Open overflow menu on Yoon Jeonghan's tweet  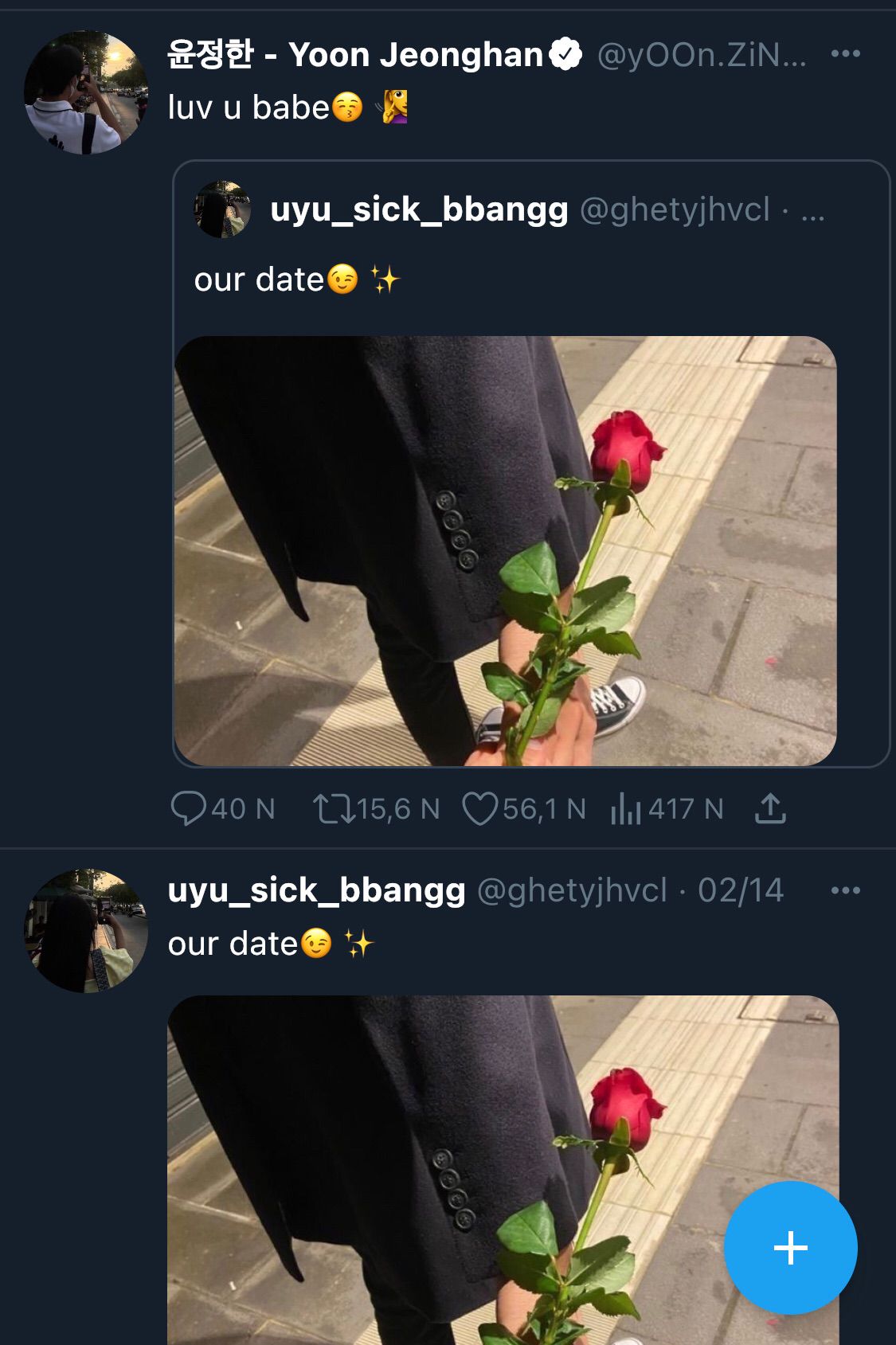(x=845, y=54)
